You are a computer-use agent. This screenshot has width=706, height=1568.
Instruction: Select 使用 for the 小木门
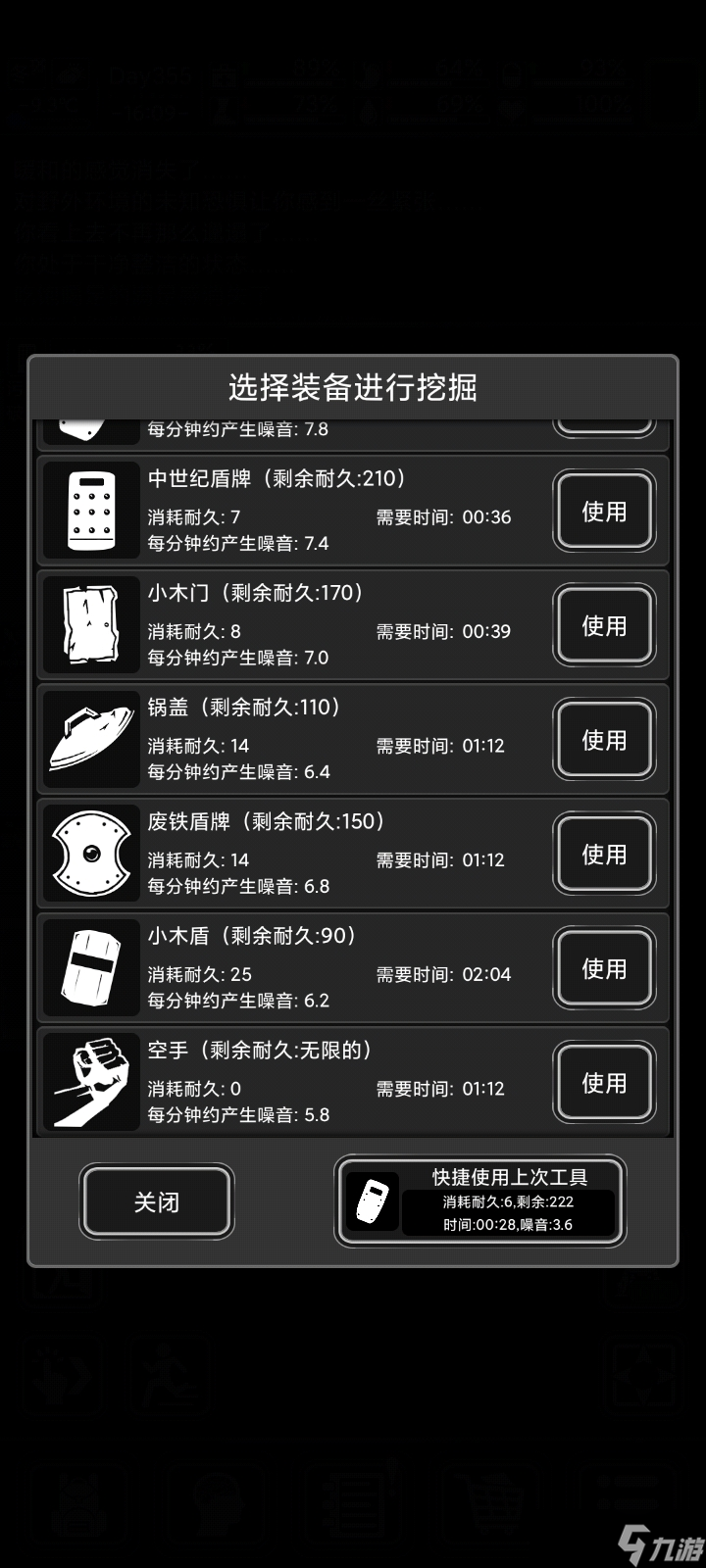pos(603,626)
